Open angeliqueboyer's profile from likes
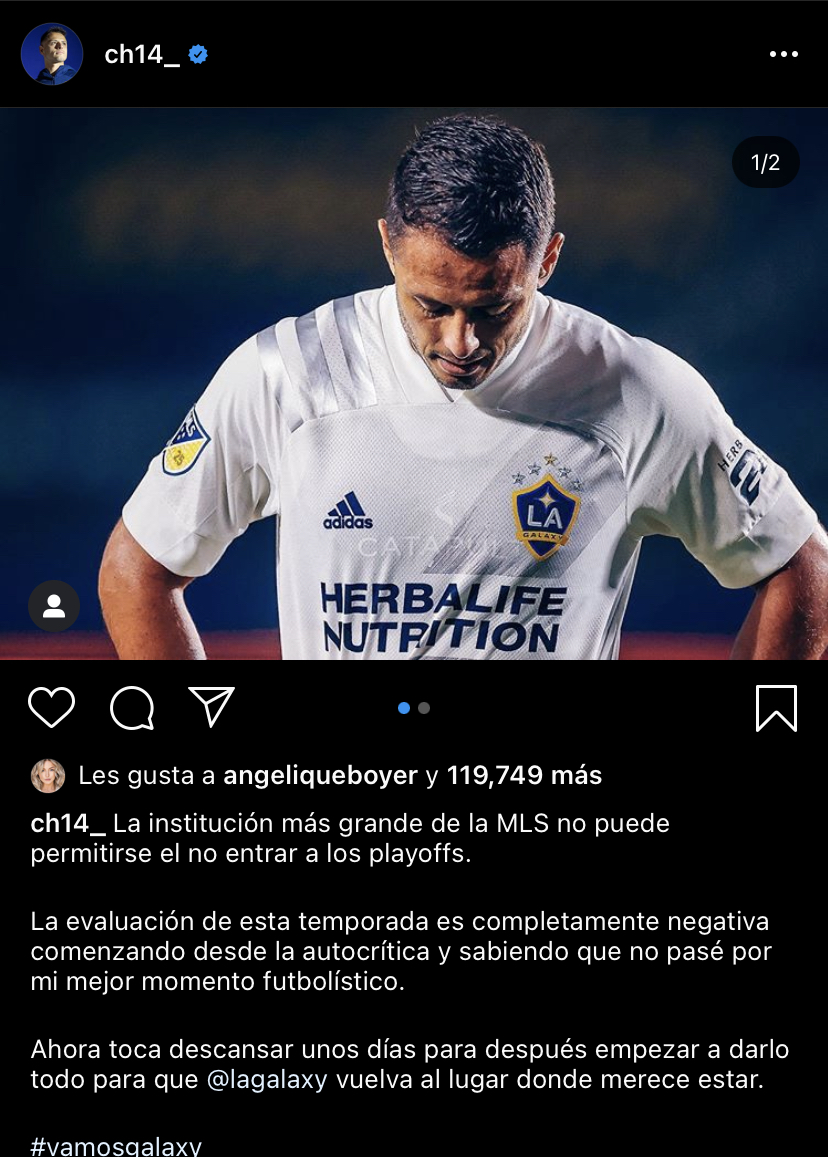This screenshot has height=1157, width=828. pos(320,775)
